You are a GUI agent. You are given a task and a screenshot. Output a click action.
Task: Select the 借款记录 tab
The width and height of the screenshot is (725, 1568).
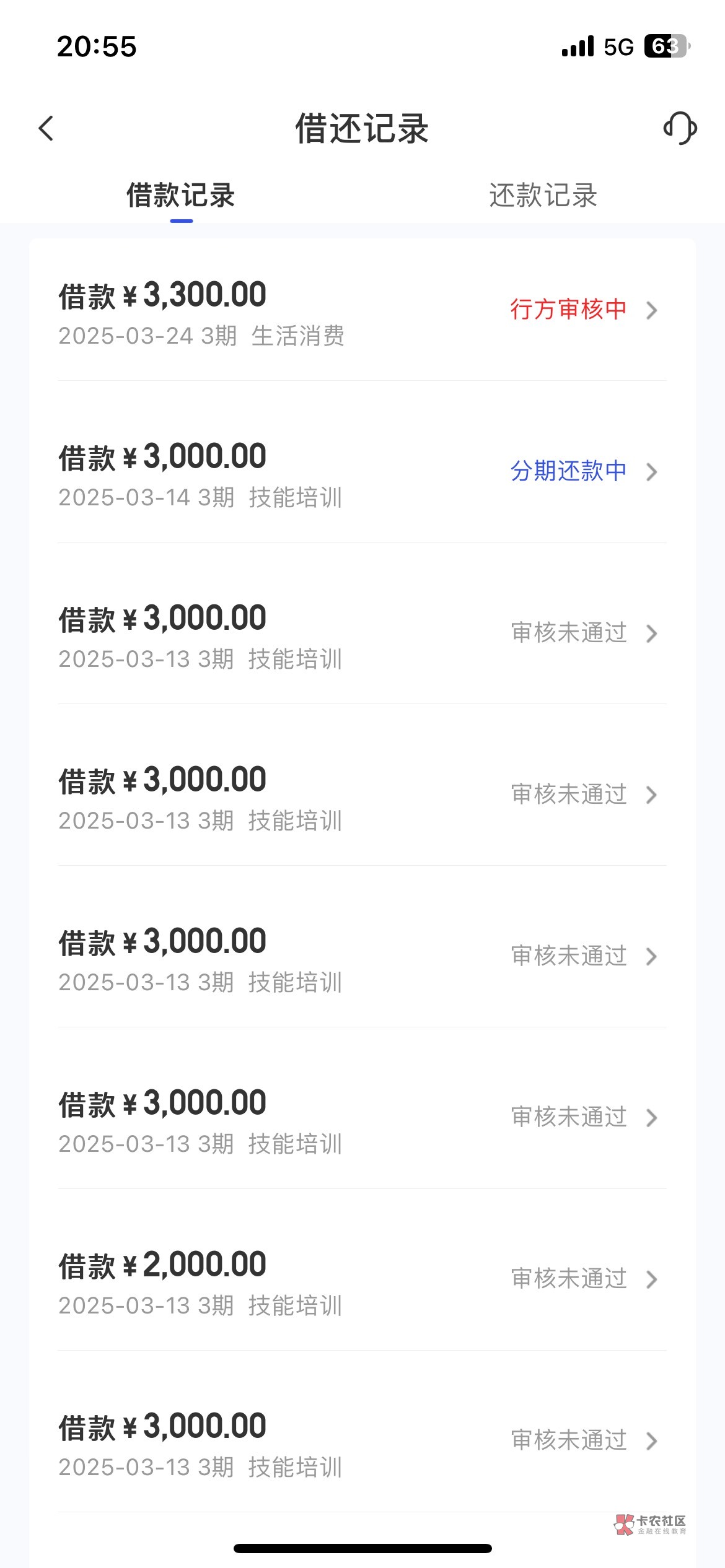(x=181, y=196)
